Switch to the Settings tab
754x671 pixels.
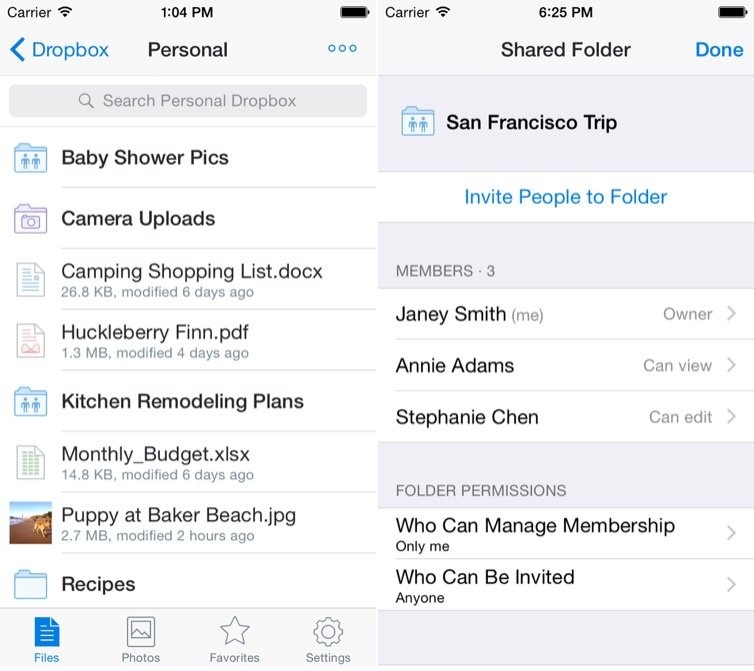pyautogui.click(x=328, y=640)
